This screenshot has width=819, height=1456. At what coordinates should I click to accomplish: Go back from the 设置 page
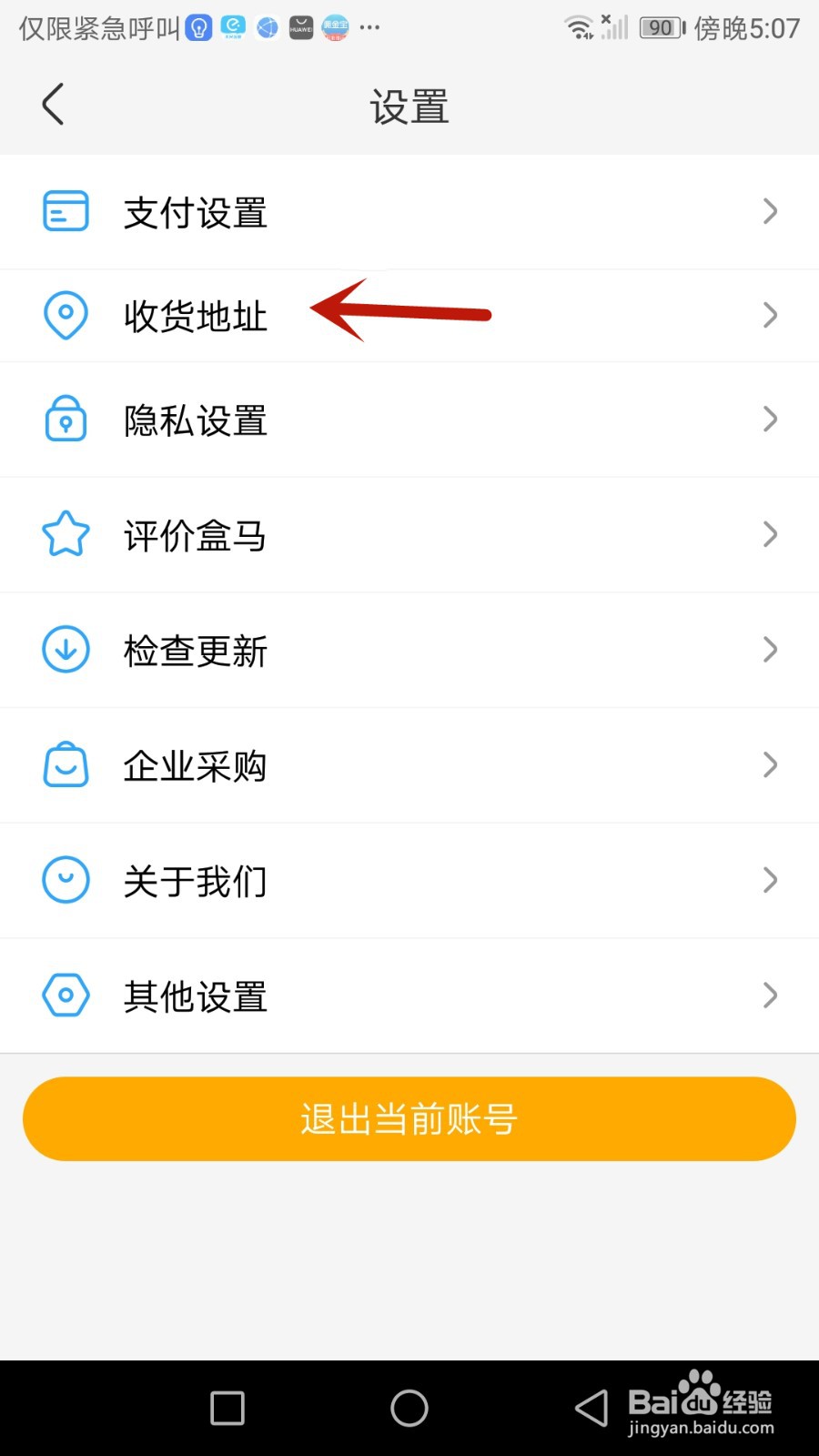tap(53, 105)
